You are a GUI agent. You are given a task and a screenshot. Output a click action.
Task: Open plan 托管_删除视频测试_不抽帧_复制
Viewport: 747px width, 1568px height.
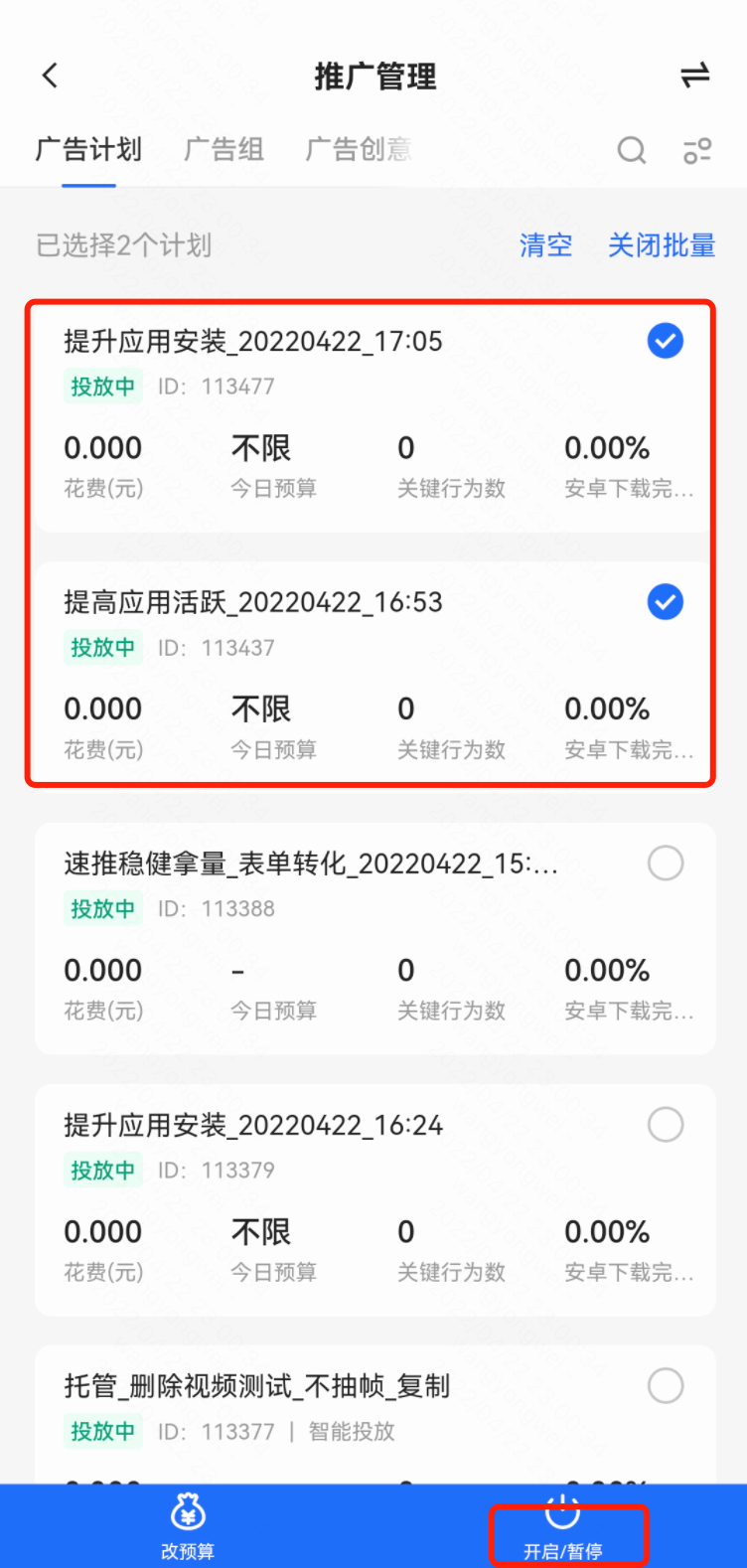point(254,1387)
